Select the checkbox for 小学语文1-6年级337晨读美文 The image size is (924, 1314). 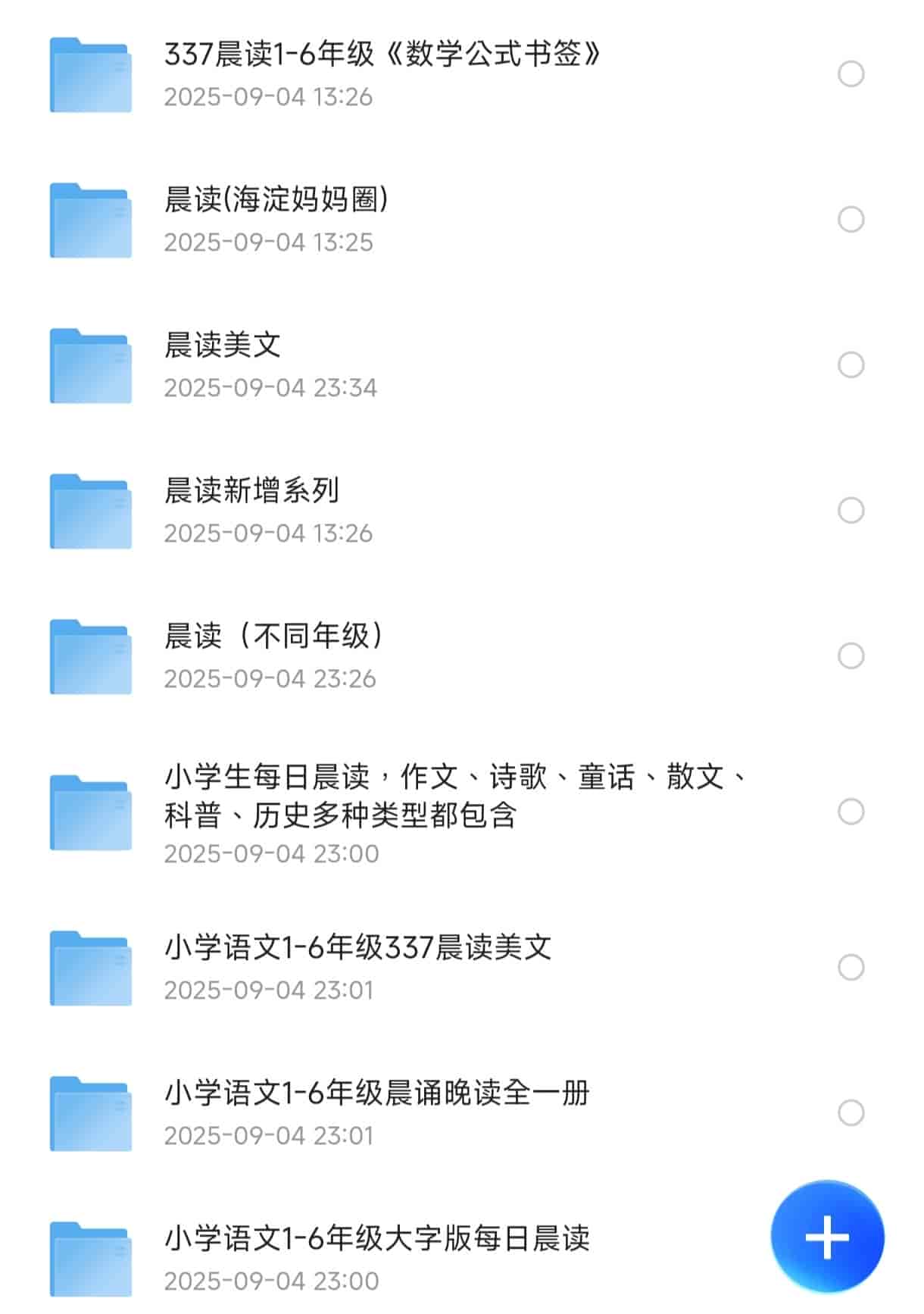(848, 966)
